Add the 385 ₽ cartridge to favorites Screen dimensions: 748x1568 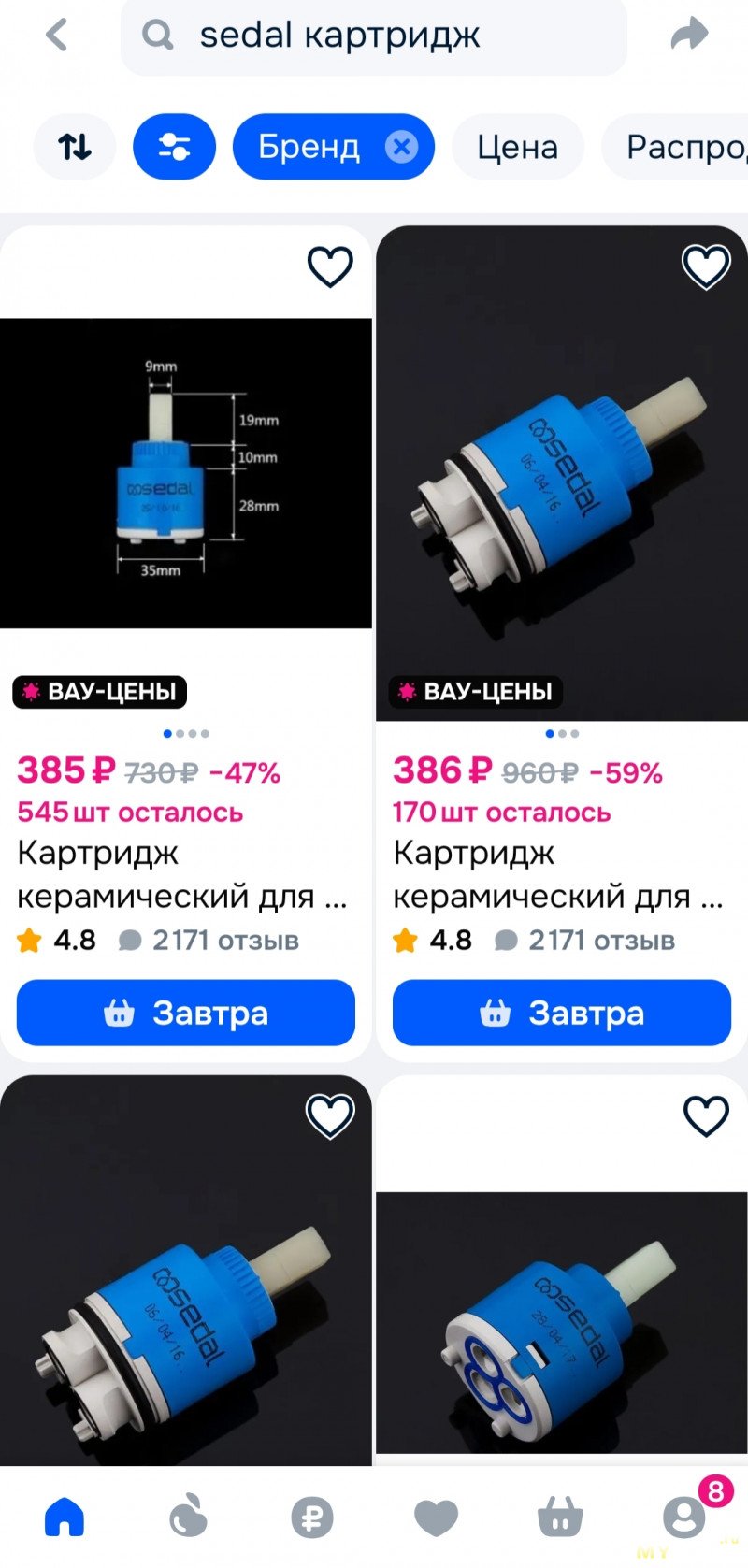click(330, 267)
